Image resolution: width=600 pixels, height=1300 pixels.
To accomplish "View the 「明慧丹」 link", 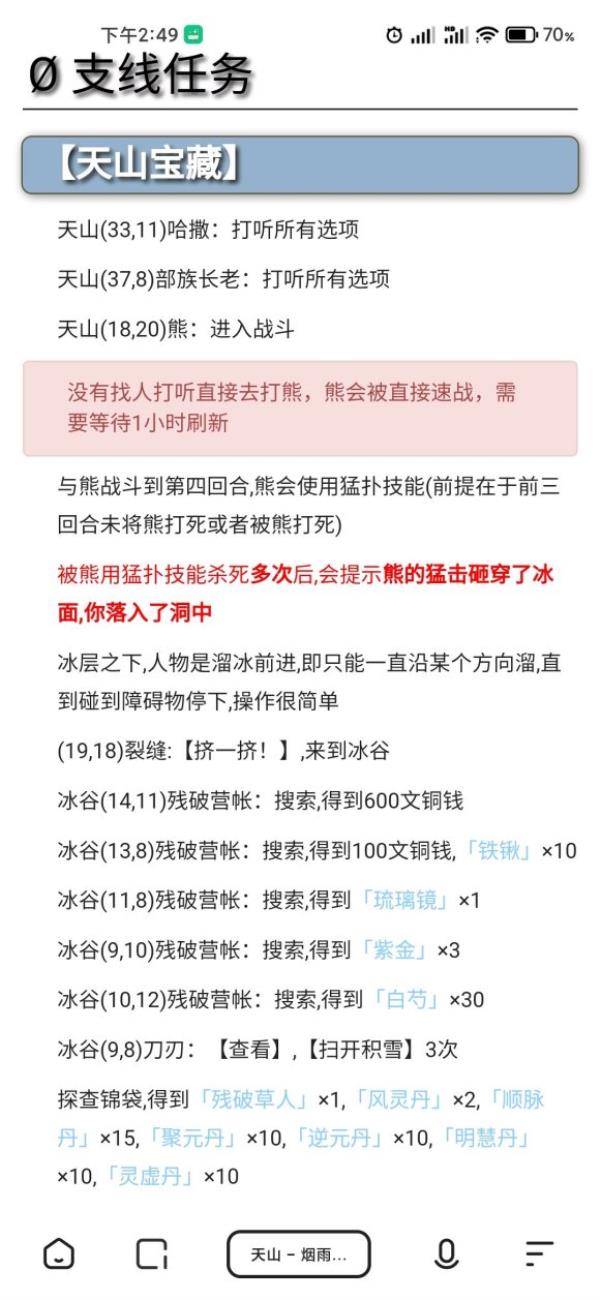I will [486, 1137].
